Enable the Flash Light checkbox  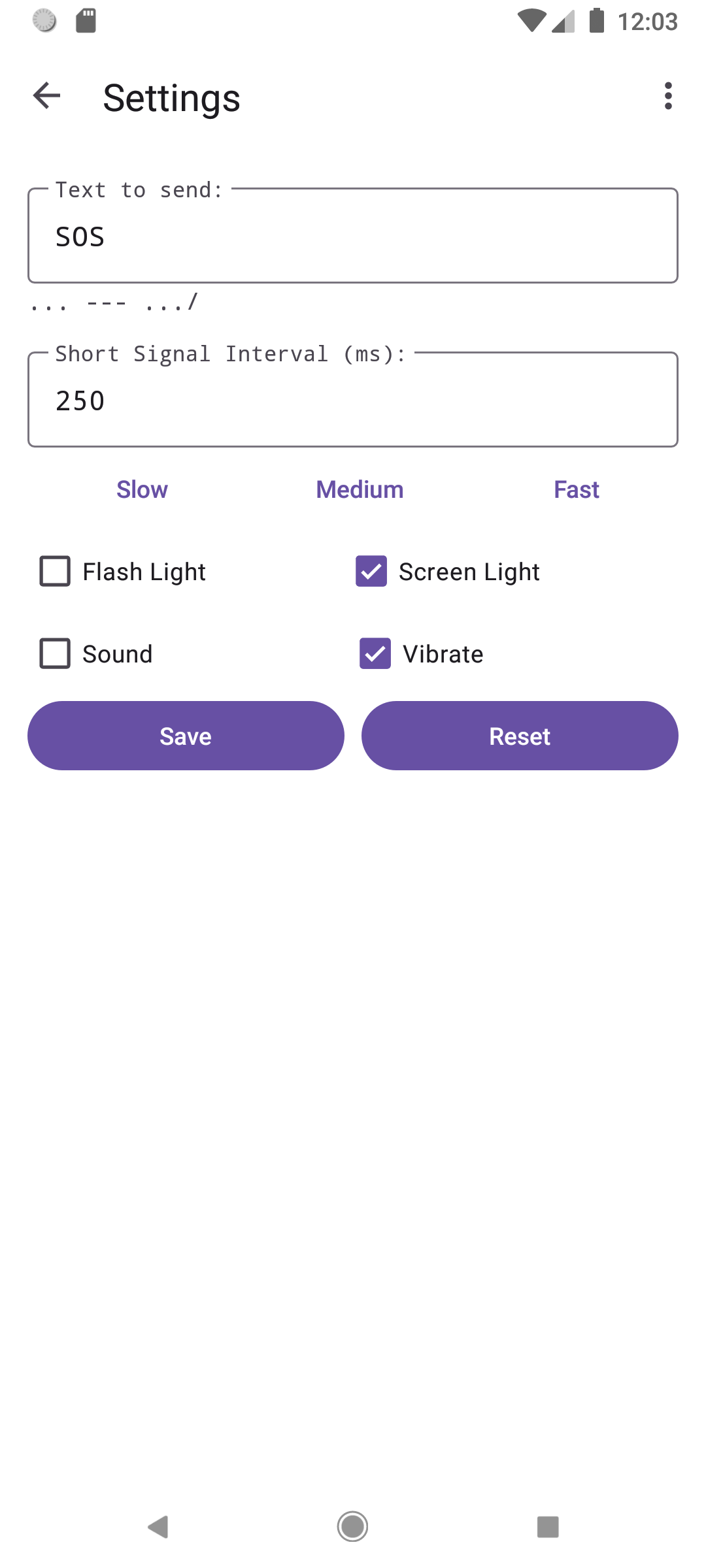[56, 572]
